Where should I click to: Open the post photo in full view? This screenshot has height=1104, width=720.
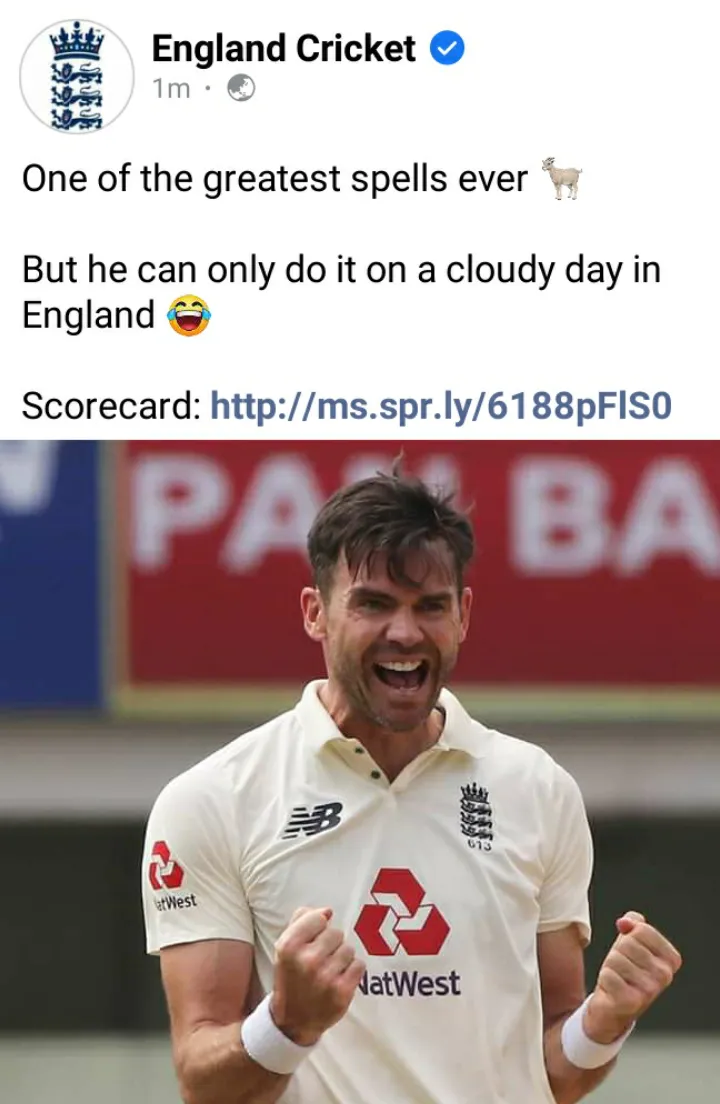(x=360, y=770)
